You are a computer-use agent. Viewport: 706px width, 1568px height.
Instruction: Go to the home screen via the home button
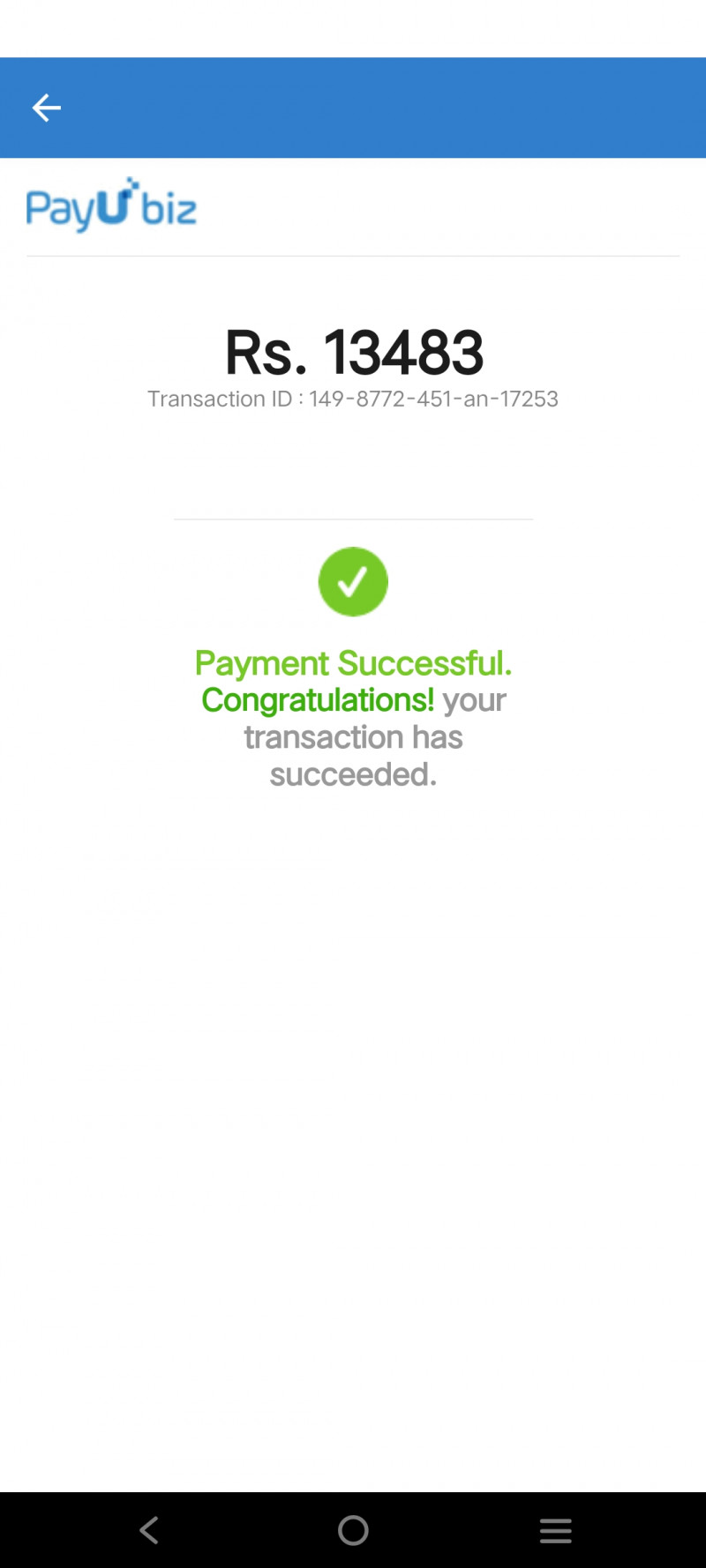pyautogui.click(x=353, y=1530)
